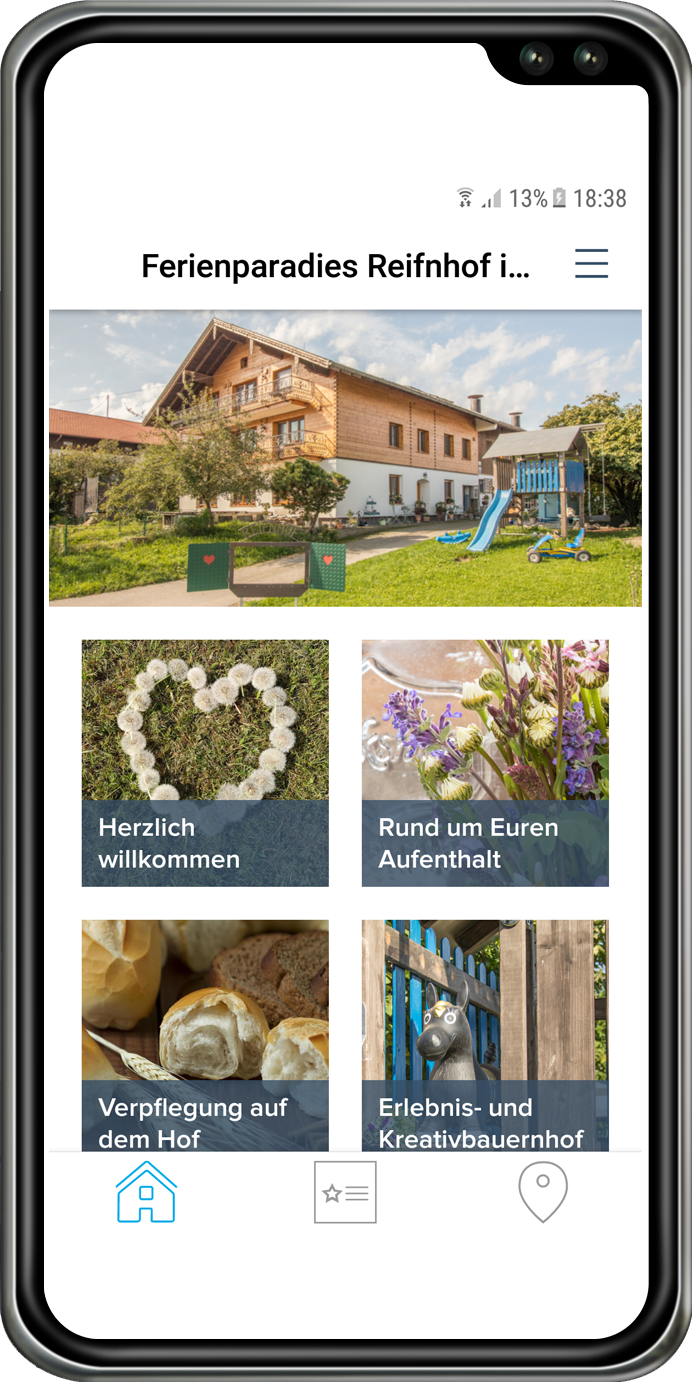Open Erlebnis- und Kreativbauernhof tile
Viewport: 692px width, 1382px height.
tap(485, 1035)
